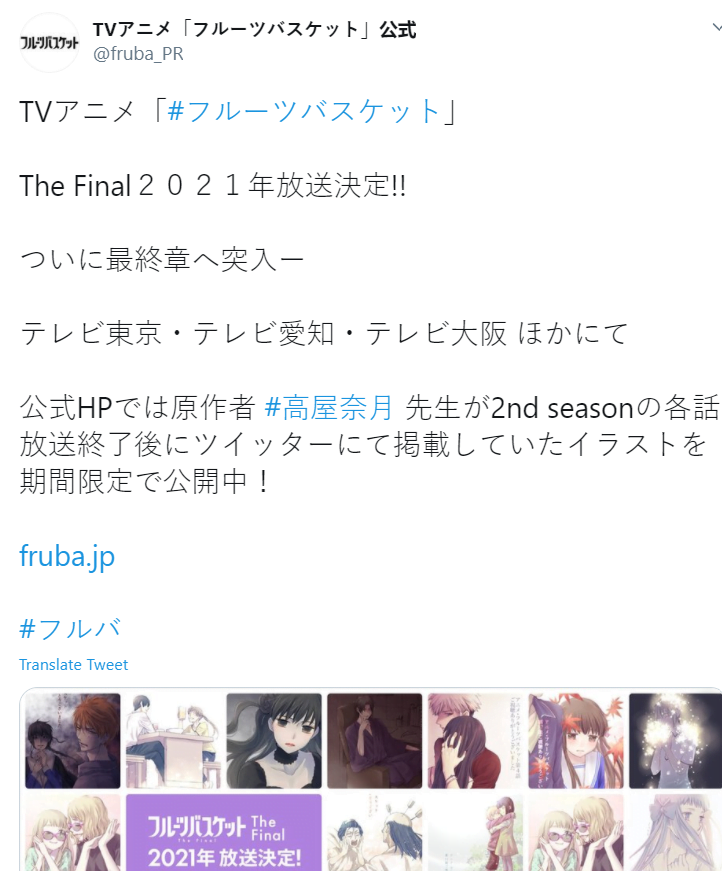Tap Translate Tweet
The image size is (722, 871).
pos(73,665)
